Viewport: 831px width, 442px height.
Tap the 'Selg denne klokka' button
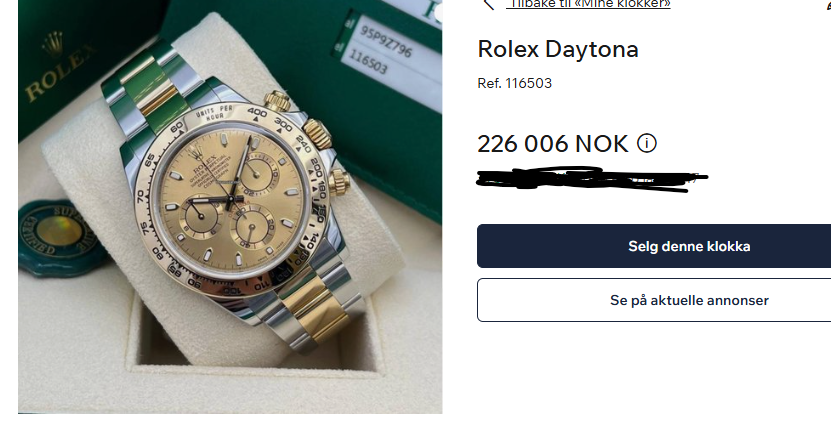655,246
